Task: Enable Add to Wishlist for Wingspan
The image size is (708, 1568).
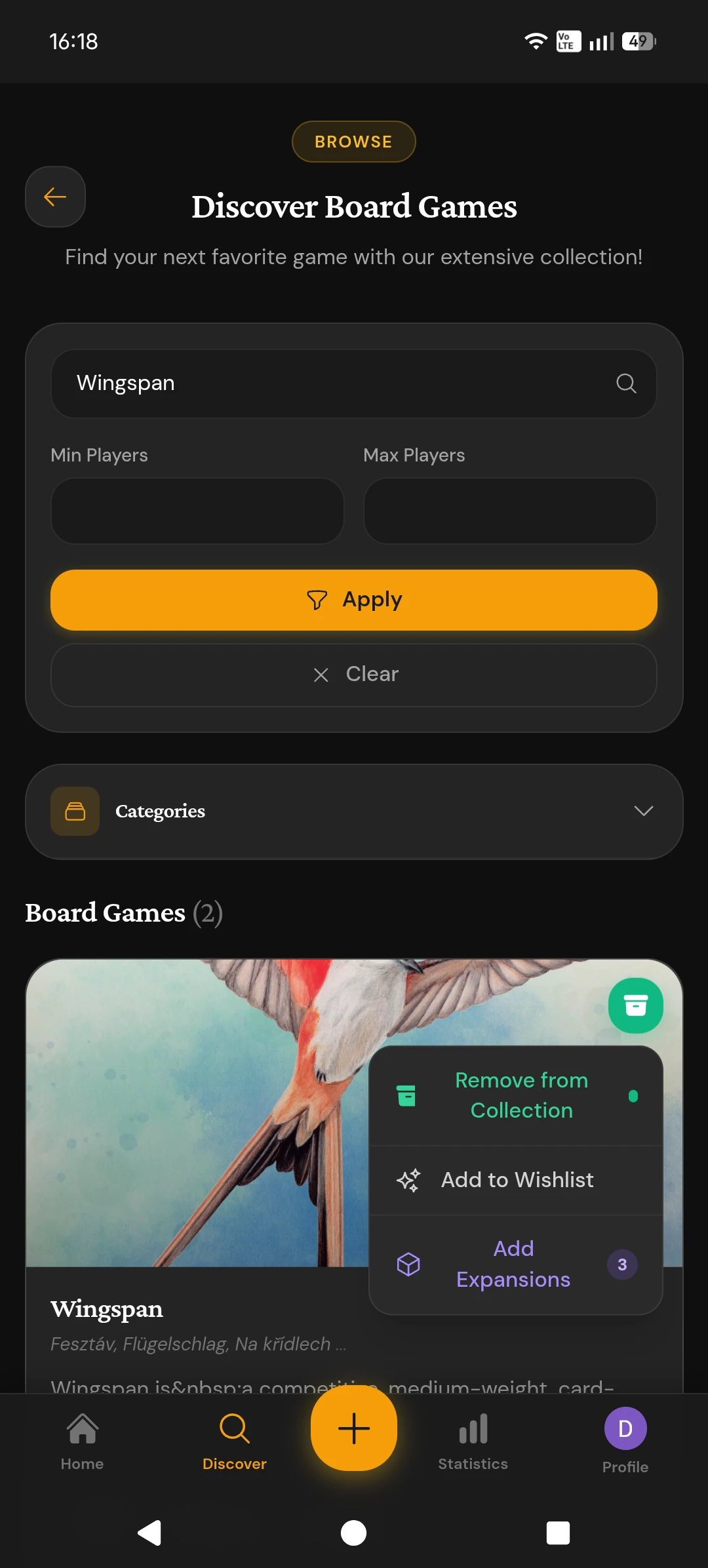Action: click(517, 1179)
